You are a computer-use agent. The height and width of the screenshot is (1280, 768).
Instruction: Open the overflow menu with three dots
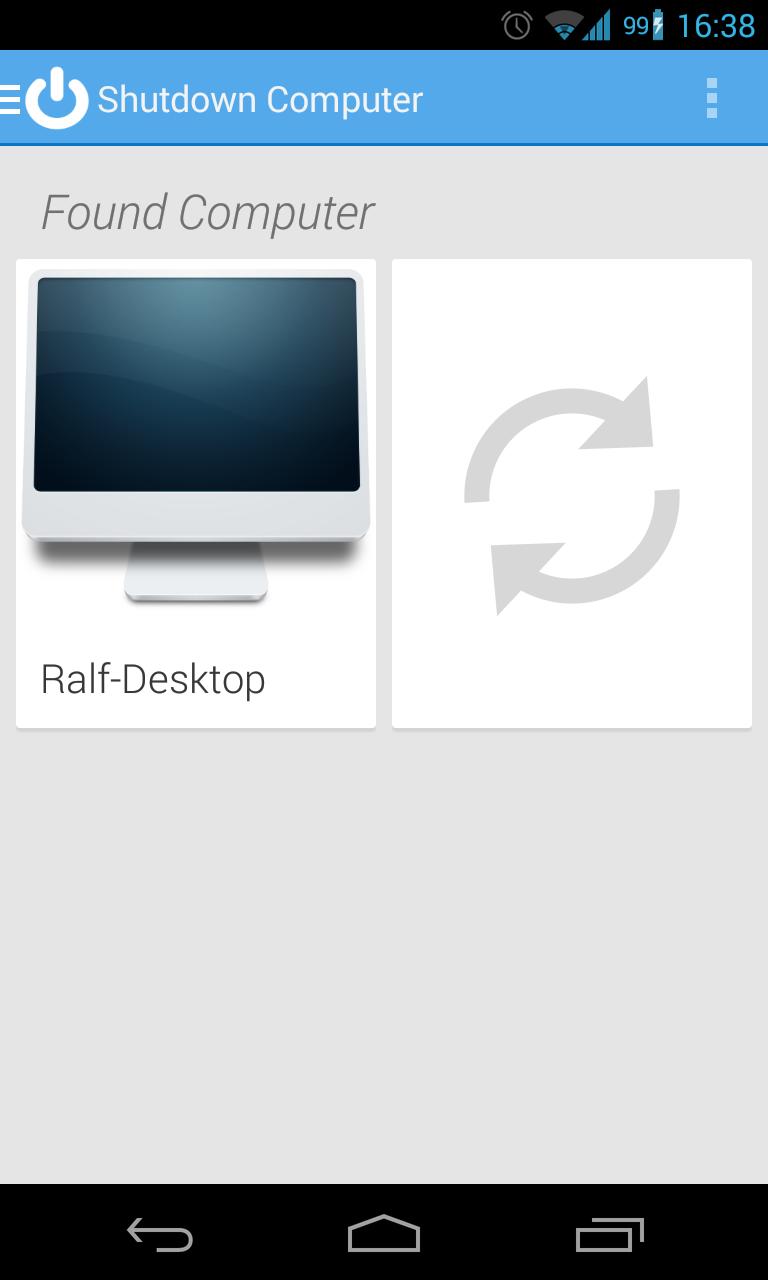712,97
